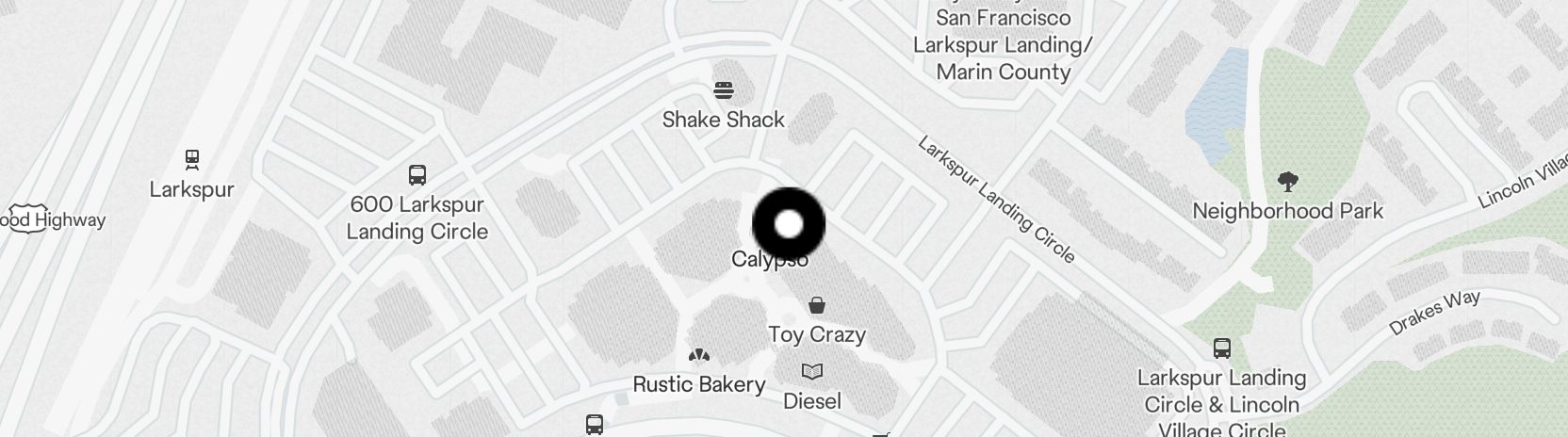Viewport: 1568px width, 437px height.
Task: Tap the Shake Shack restaurant marker
Action: coord(723,91)
